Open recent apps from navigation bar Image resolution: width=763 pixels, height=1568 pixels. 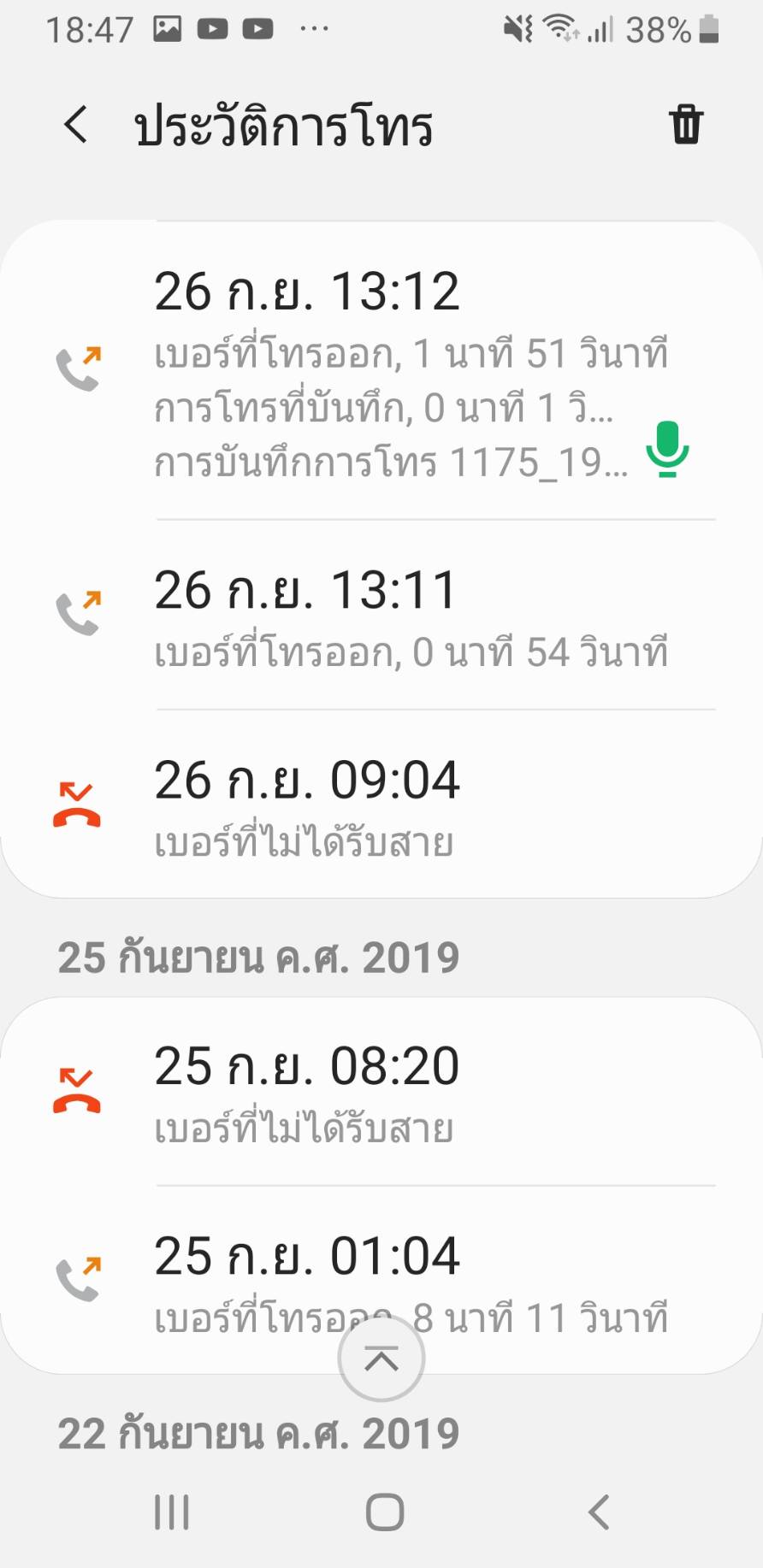click(171, 1512)
